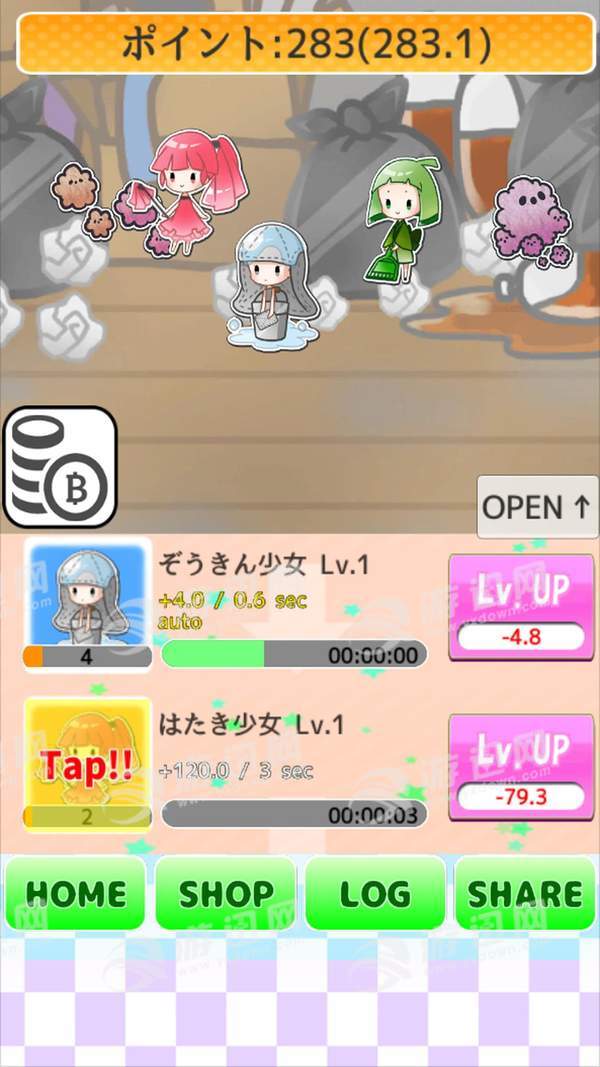Tap the bitcoin coin stack icon
600x1067 pixels.
[x=60, y=467]
